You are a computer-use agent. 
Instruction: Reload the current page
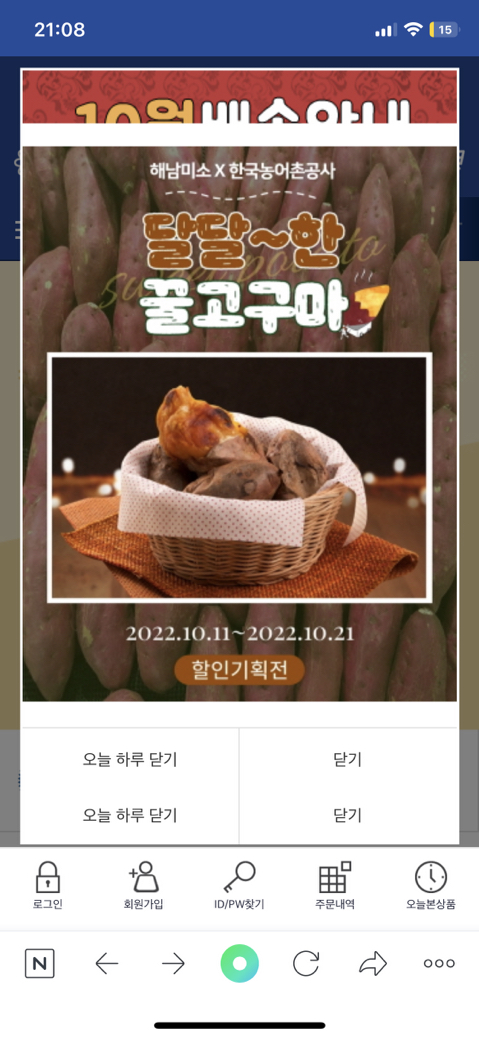tap(306, 963)
